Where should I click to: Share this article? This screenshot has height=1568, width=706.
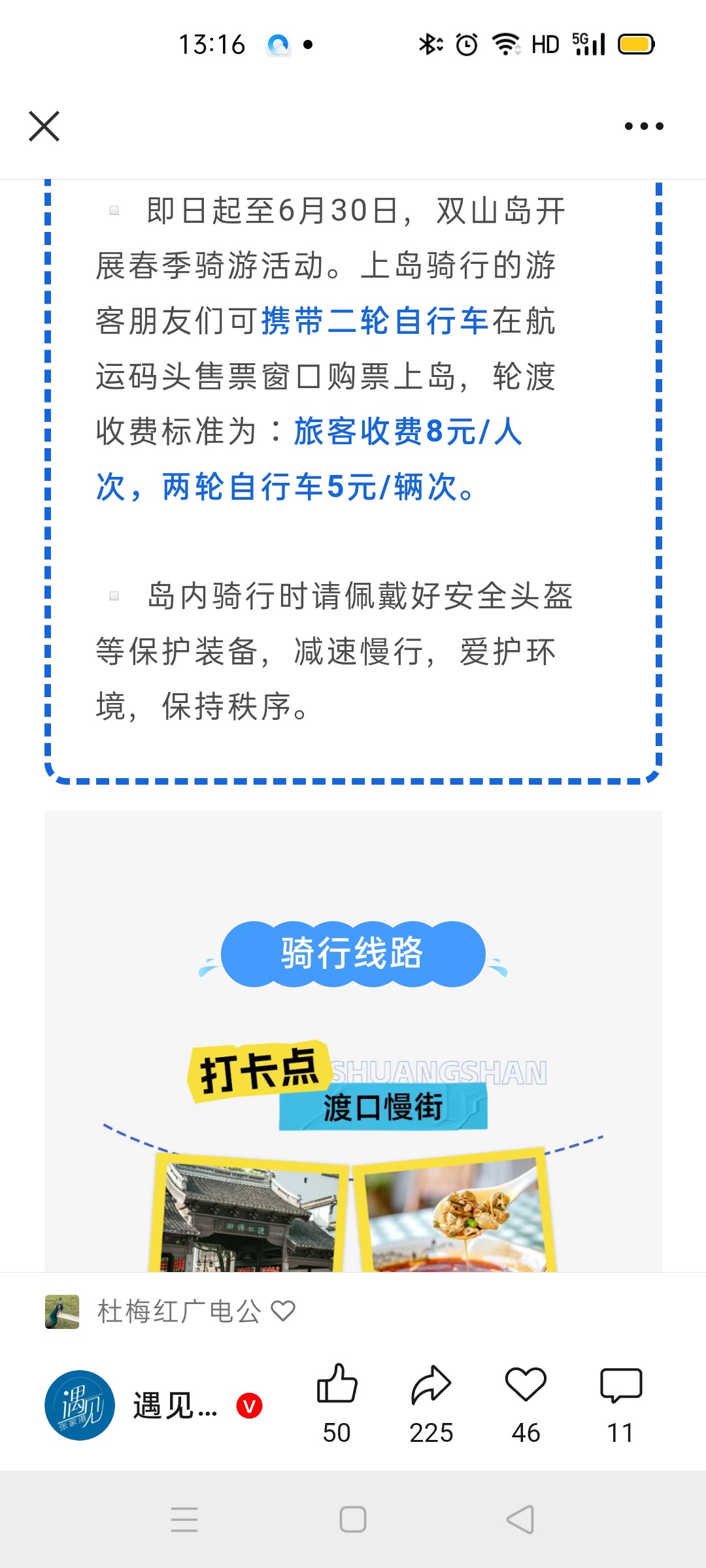[x=431, y=1385]
